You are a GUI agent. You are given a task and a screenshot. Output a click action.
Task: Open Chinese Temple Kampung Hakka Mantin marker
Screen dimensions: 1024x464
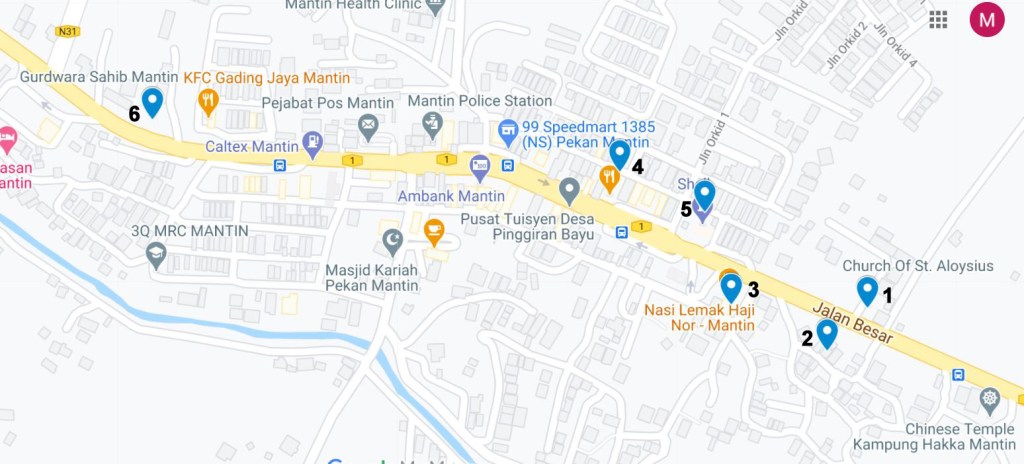click(x=989, y=400)
